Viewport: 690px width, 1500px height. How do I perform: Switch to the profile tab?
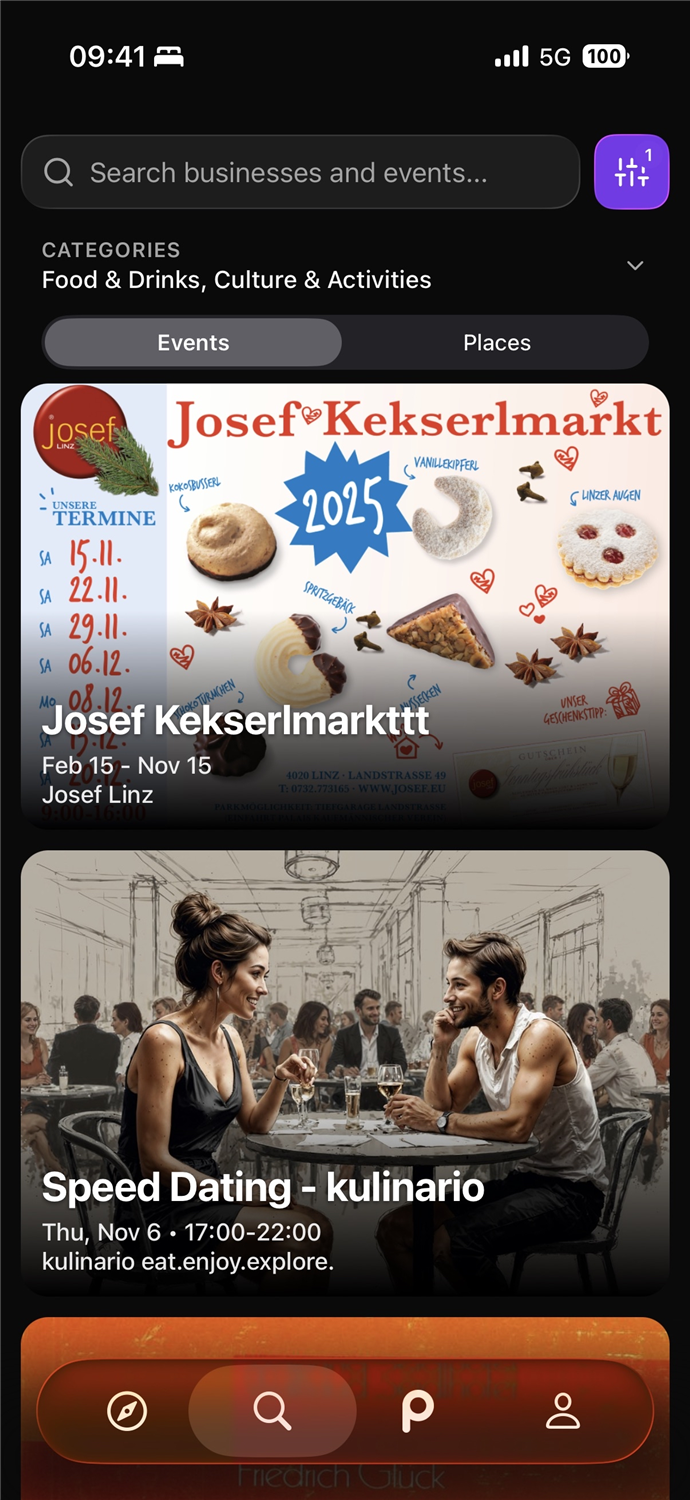point(563,1411)
